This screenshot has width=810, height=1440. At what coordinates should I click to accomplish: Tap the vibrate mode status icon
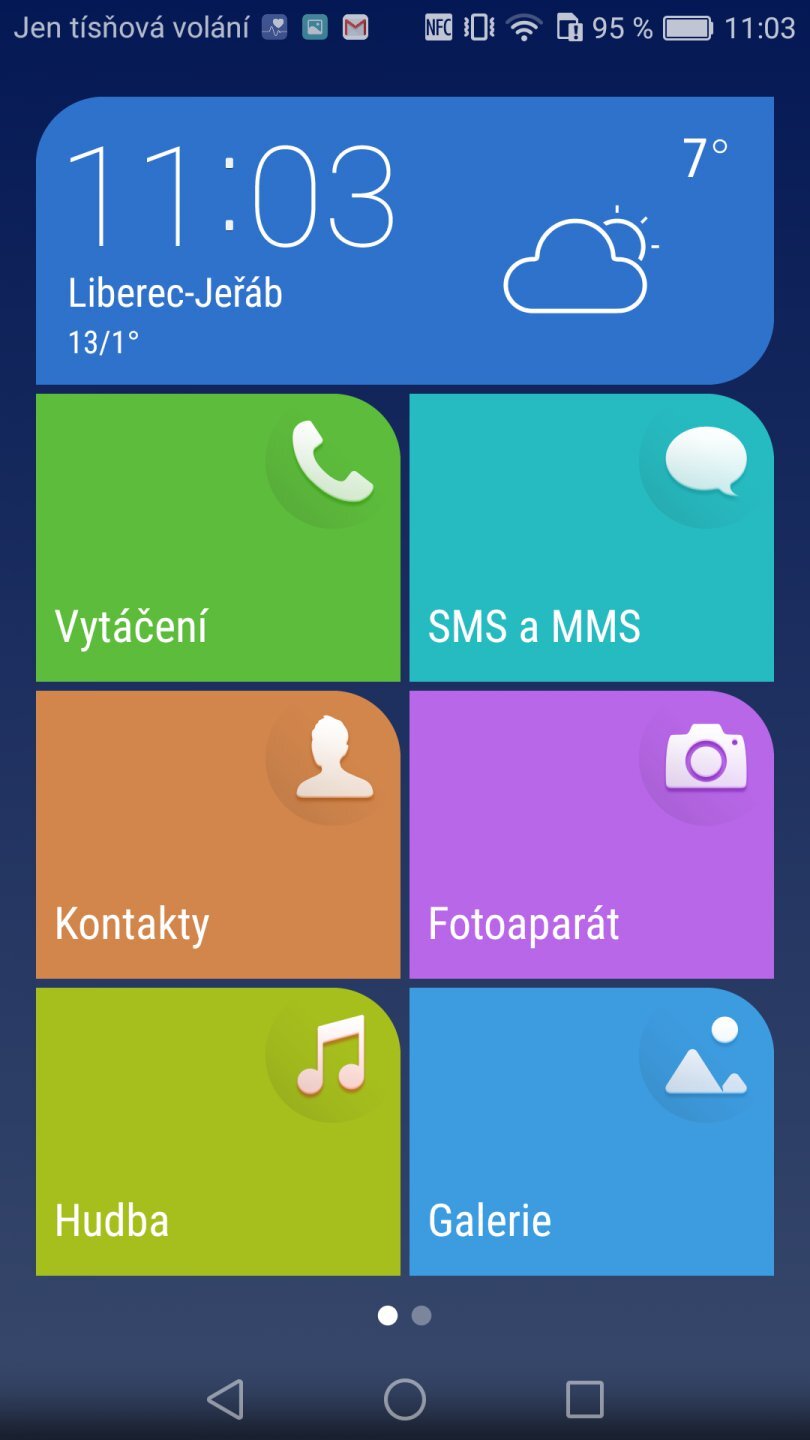[x=480, y=27]
